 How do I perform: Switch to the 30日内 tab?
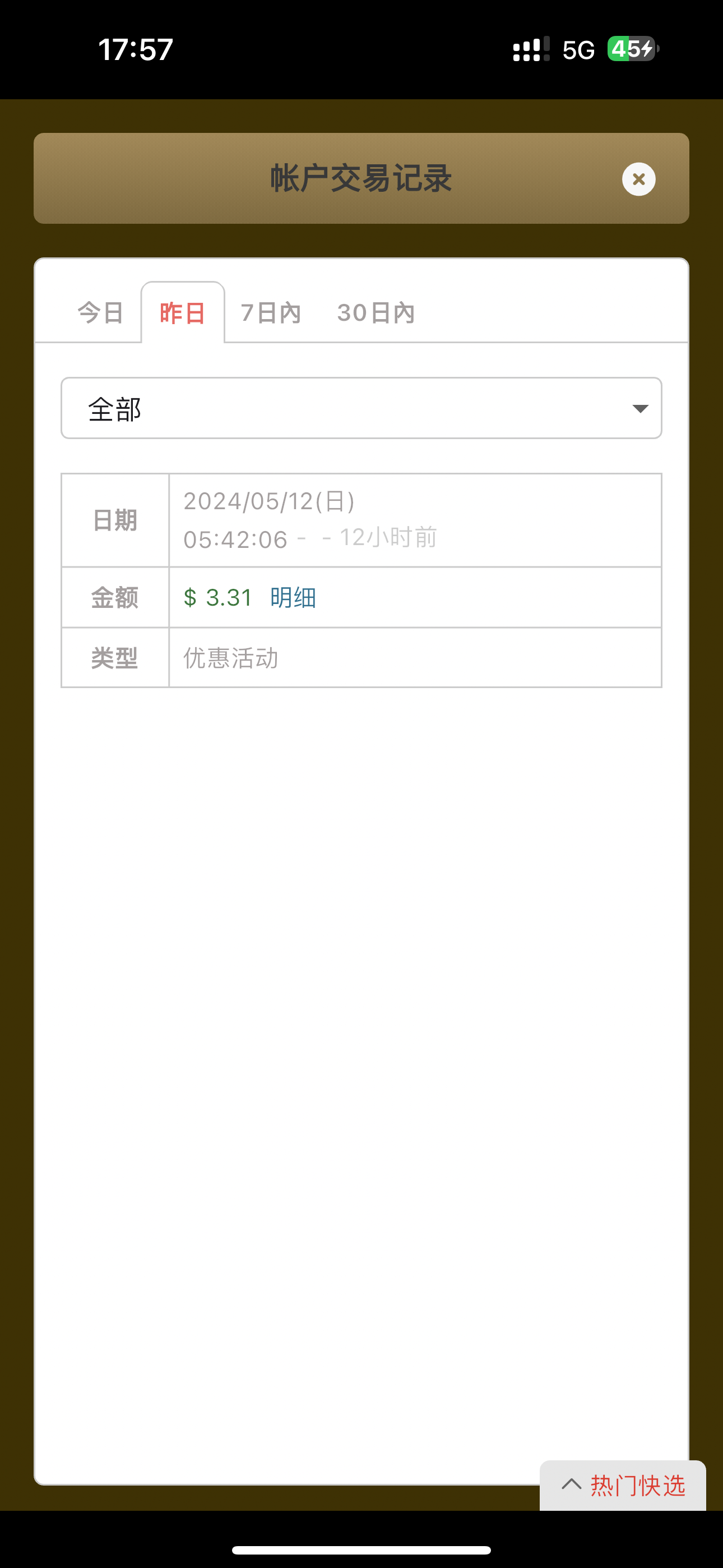coord(376,313)
